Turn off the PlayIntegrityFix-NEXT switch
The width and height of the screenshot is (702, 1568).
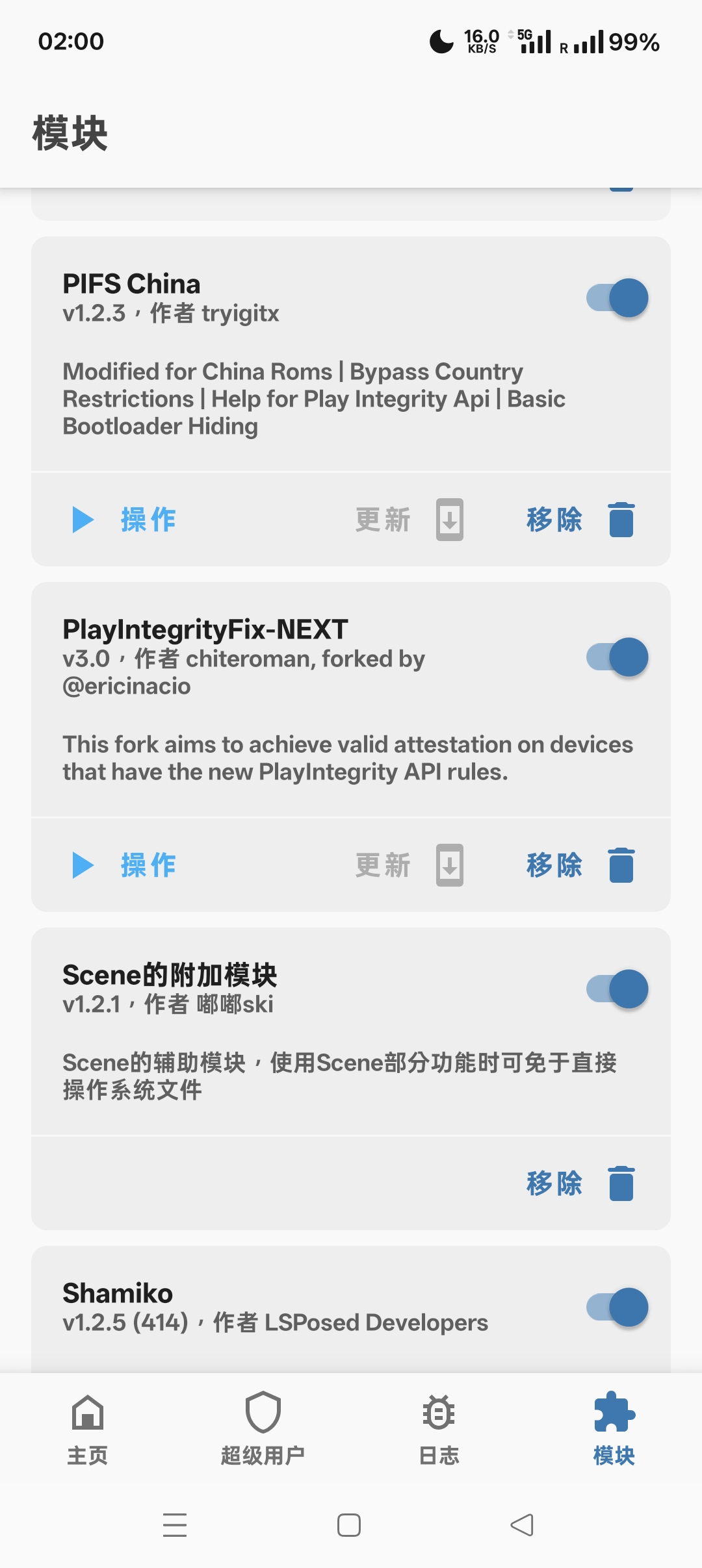(x=617, y=657)
